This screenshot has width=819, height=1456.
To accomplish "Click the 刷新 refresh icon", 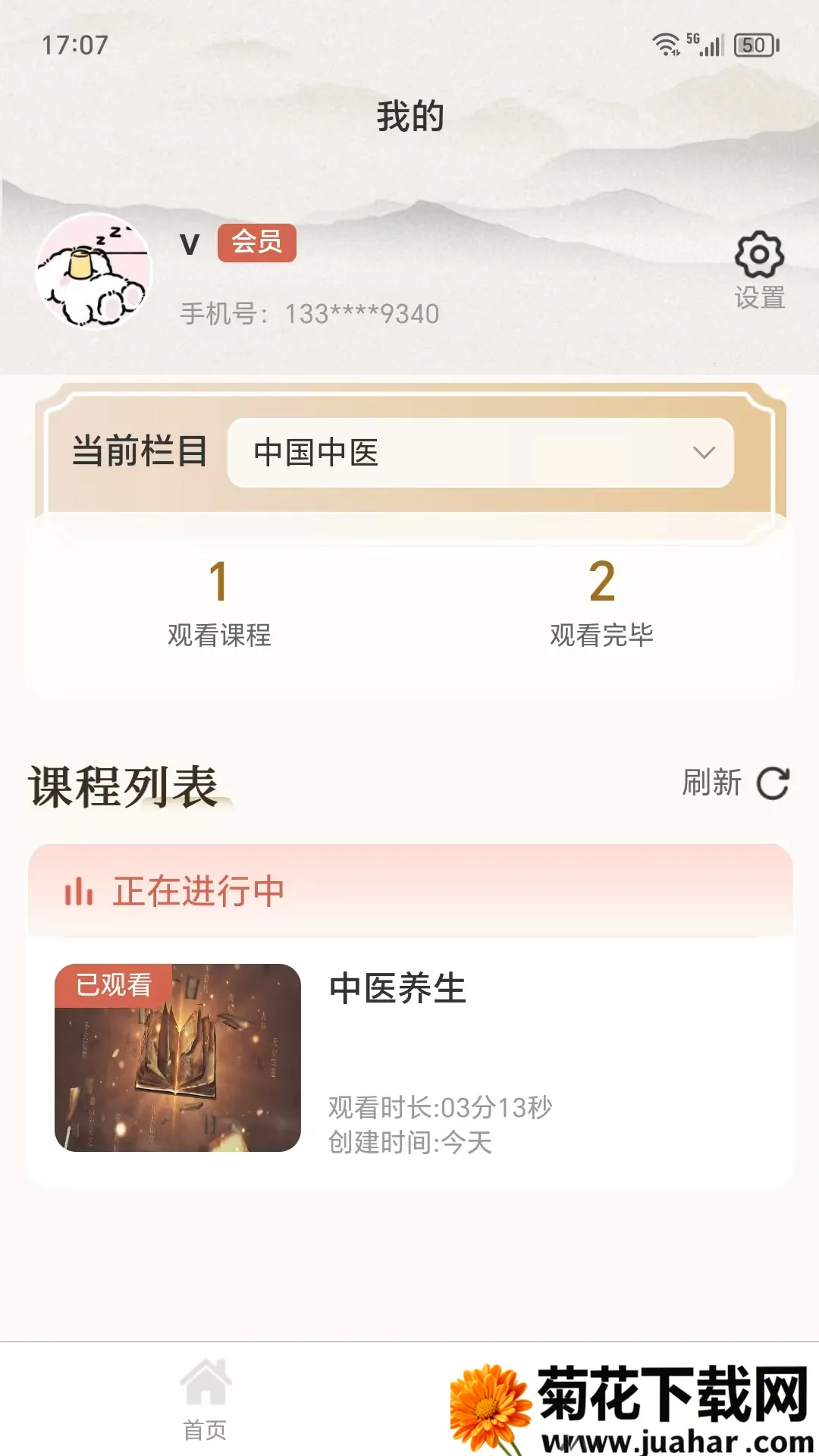I will [770, 785].
